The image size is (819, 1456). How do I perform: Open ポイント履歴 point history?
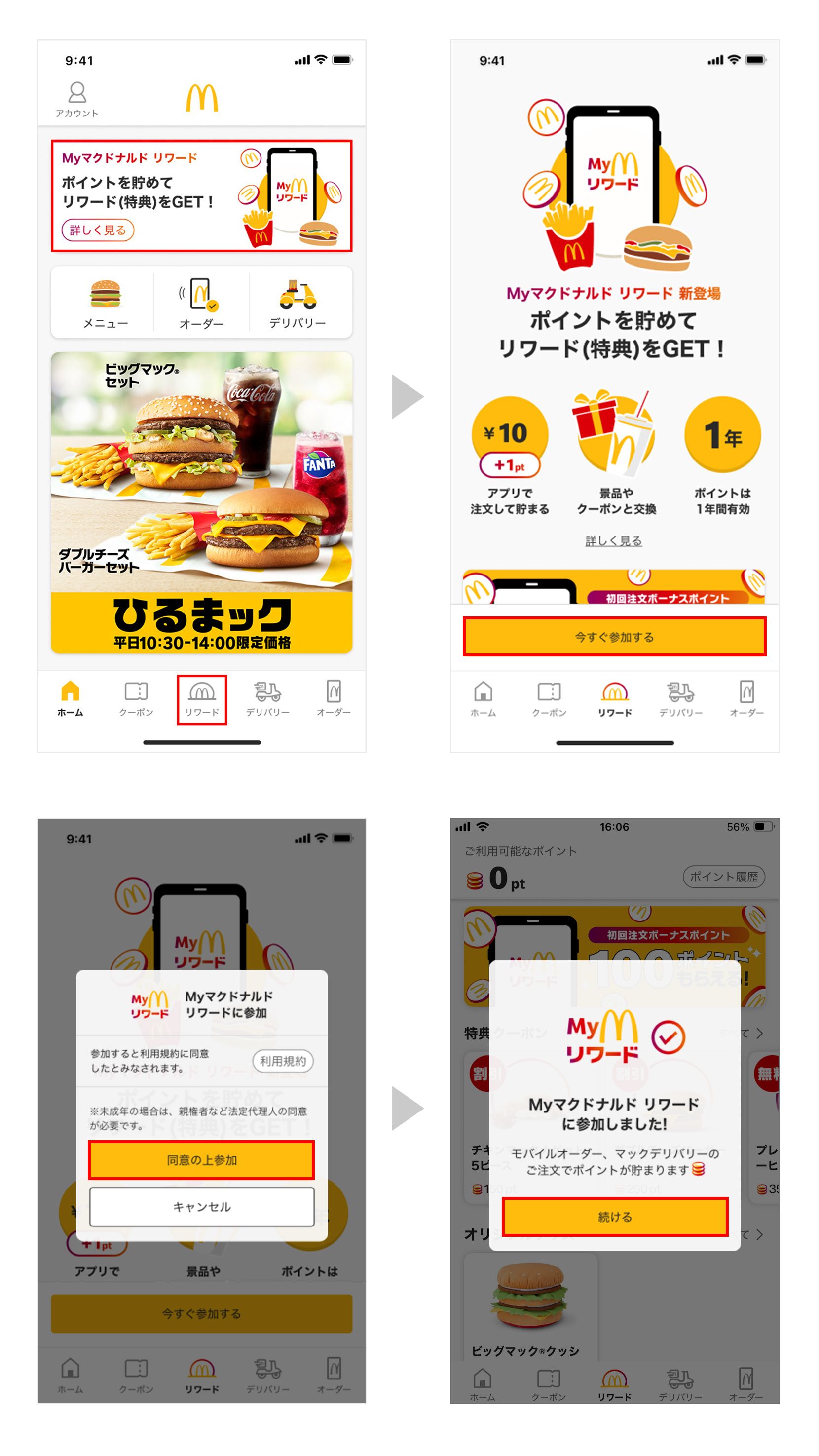(x=725, y=876)
